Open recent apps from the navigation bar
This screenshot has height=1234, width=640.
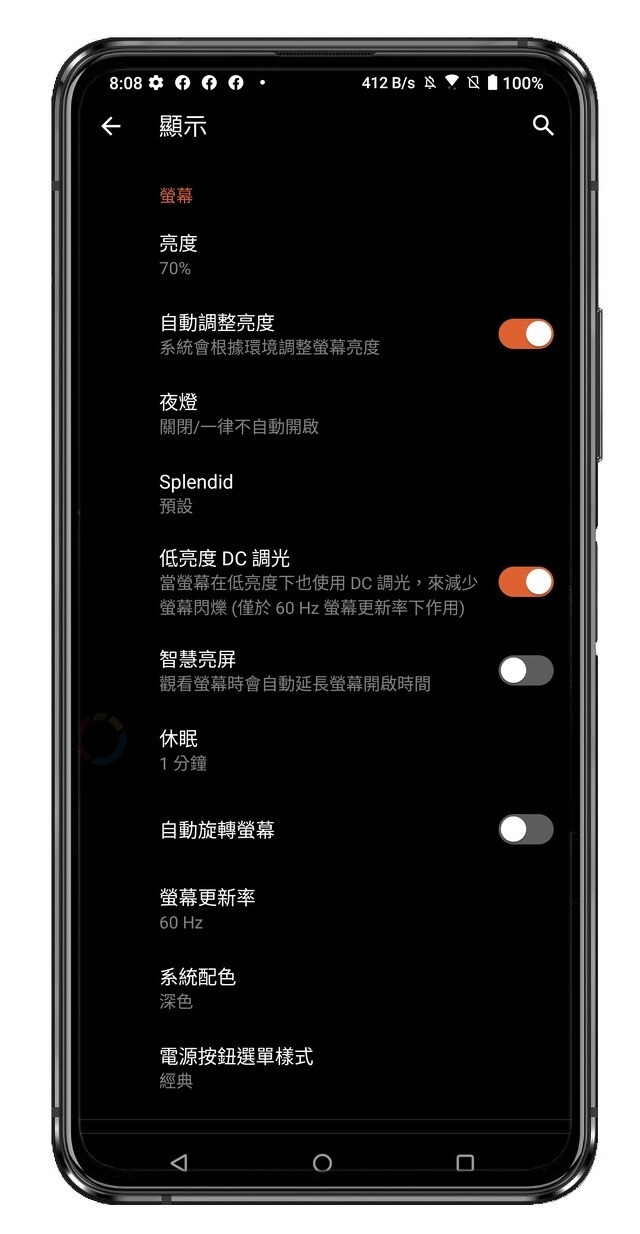pos(465,1162)
